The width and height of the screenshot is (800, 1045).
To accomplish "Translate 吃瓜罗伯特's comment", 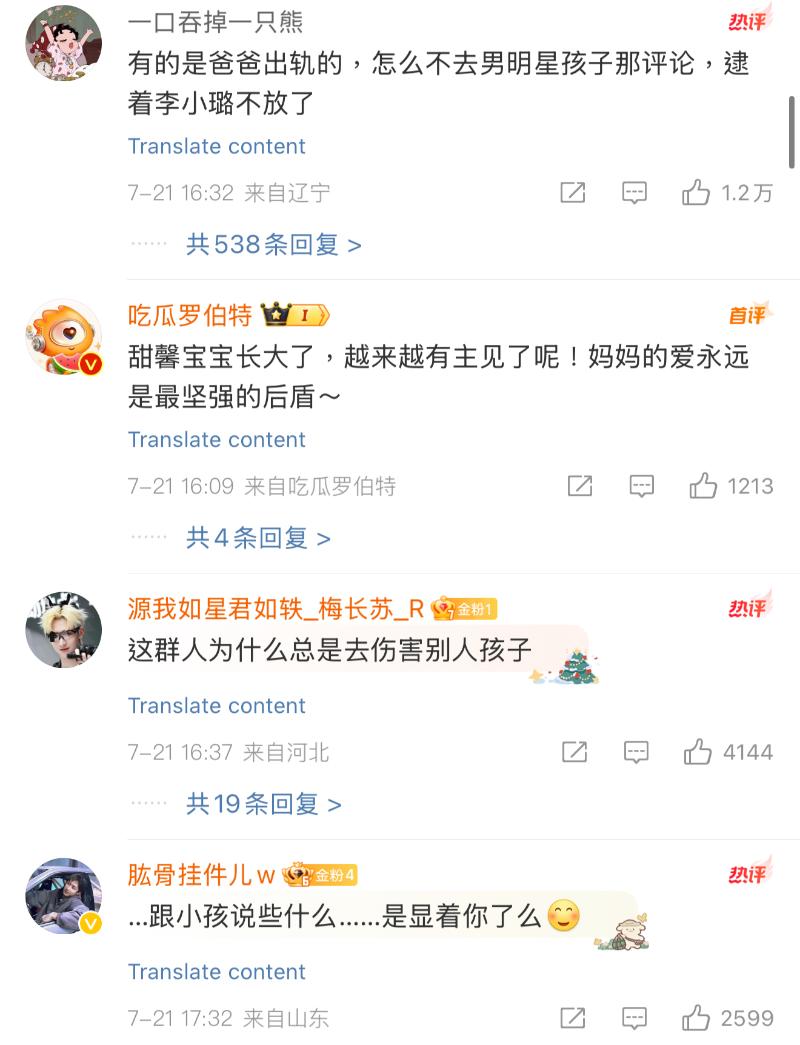I will click(216, 440).
